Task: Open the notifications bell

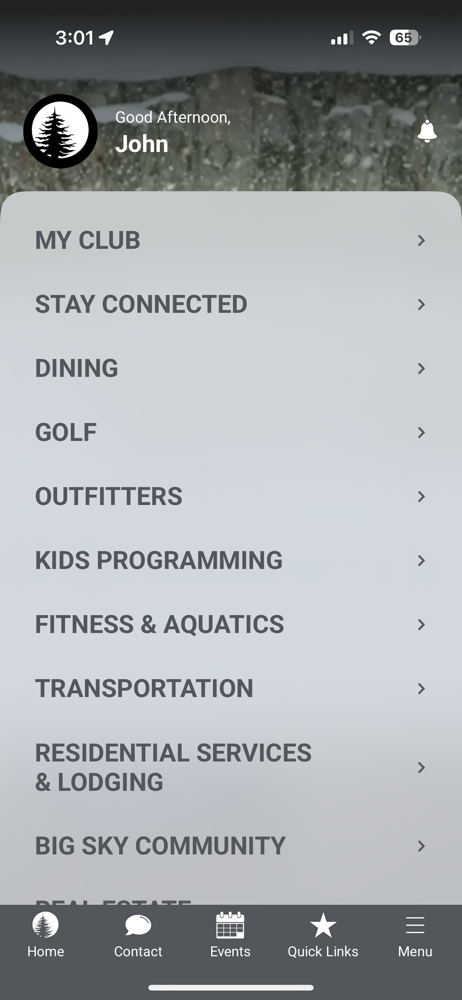Action: click(x=427, y=131)
